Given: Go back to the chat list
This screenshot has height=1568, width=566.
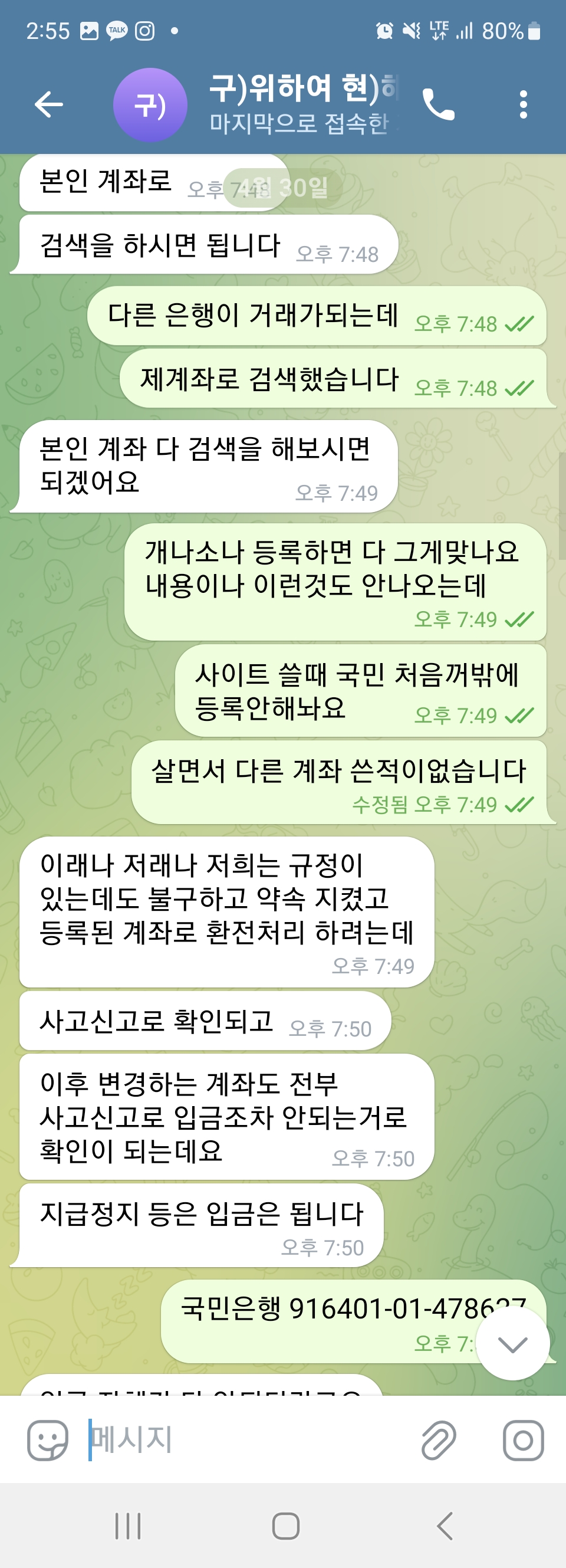Looking at the screenshot, I should [49, 104].
